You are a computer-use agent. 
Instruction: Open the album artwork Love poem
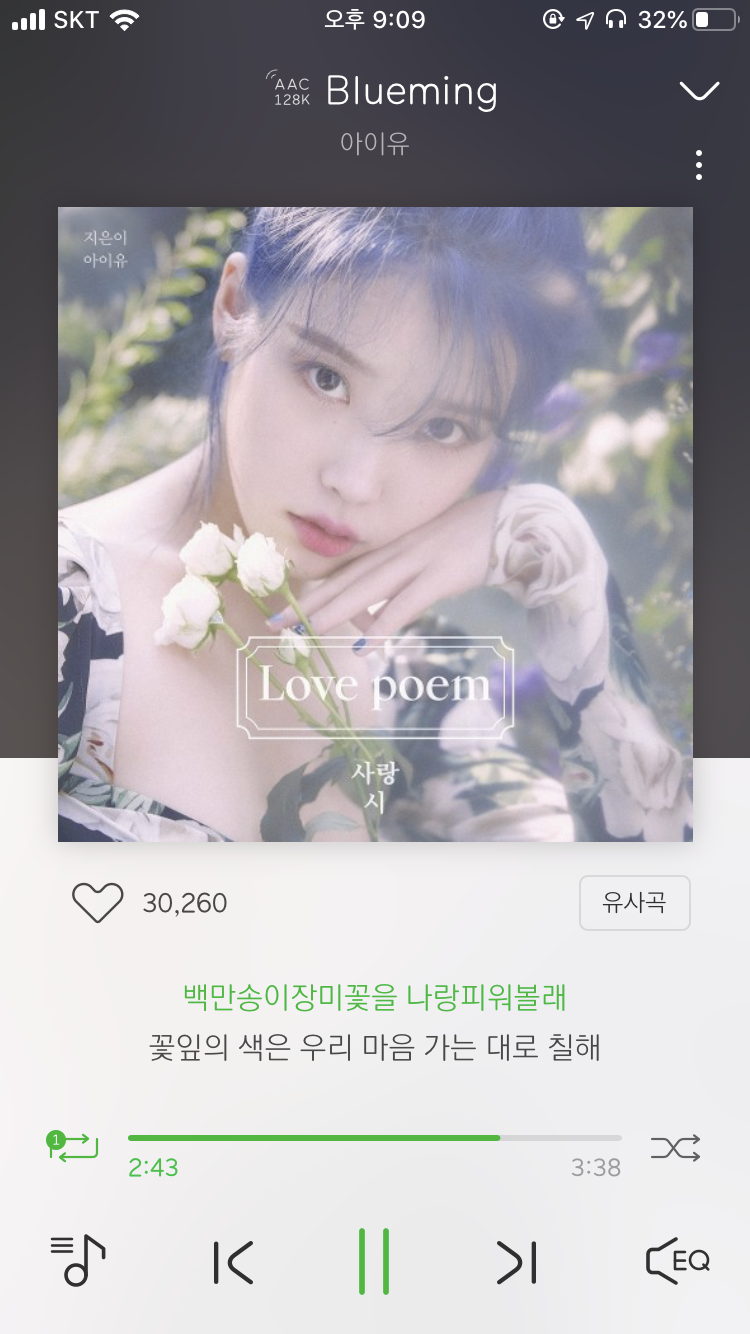pyautogui.click(x=375, y=523)
